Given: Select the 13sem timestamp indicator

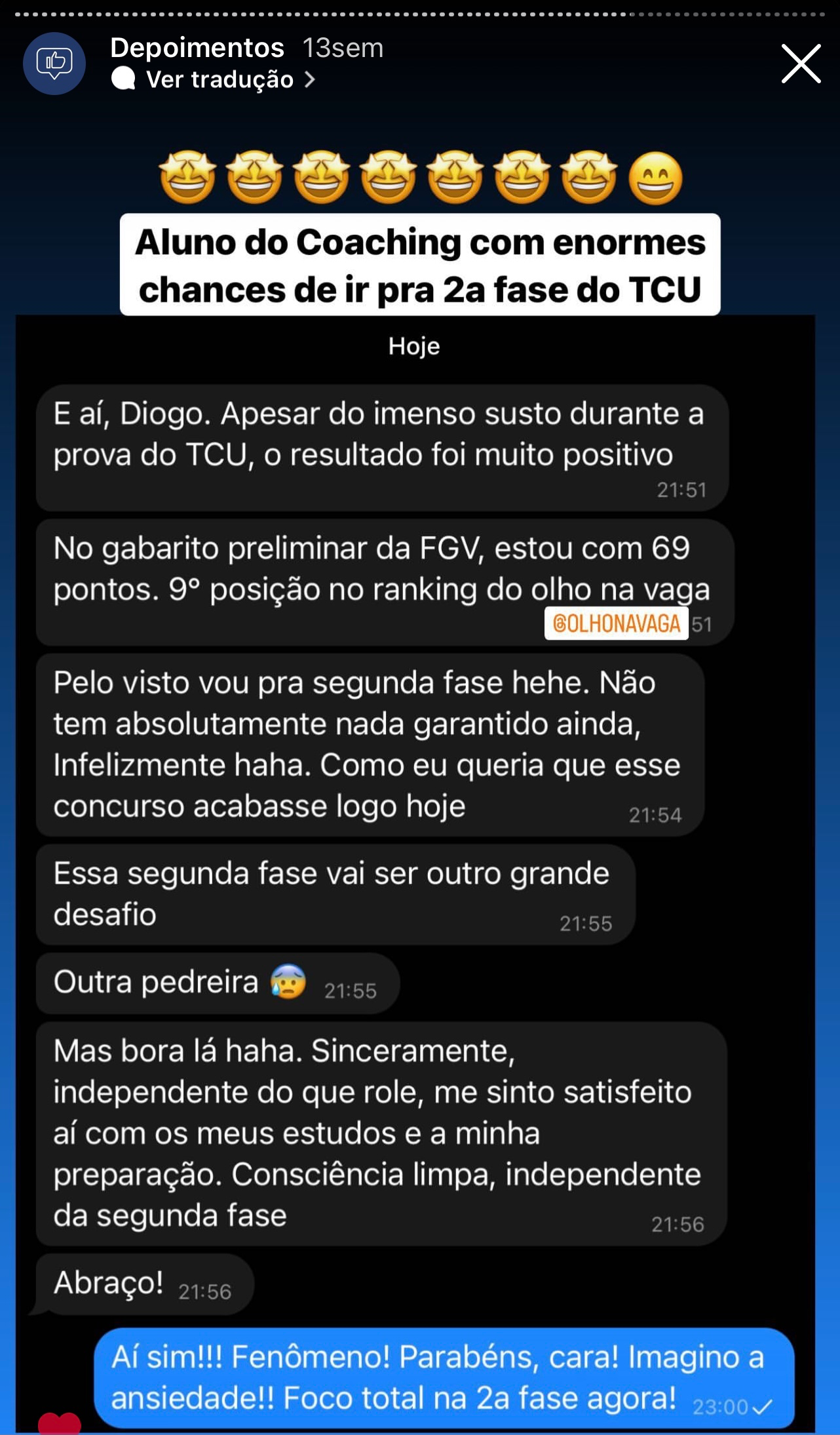Looking at the screenshot, I should (x=341, y=47).
